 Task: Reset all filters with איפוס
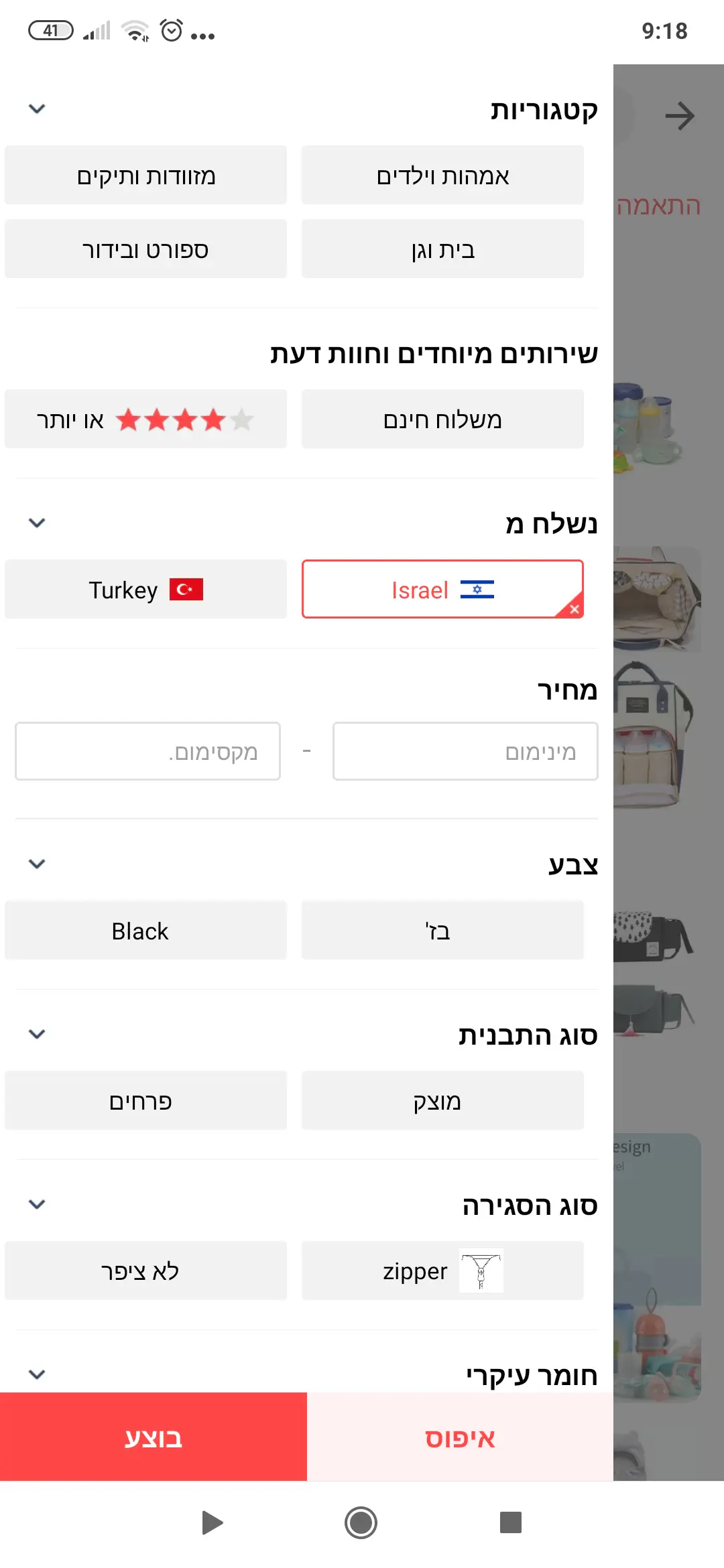(x=460, y=1437)
